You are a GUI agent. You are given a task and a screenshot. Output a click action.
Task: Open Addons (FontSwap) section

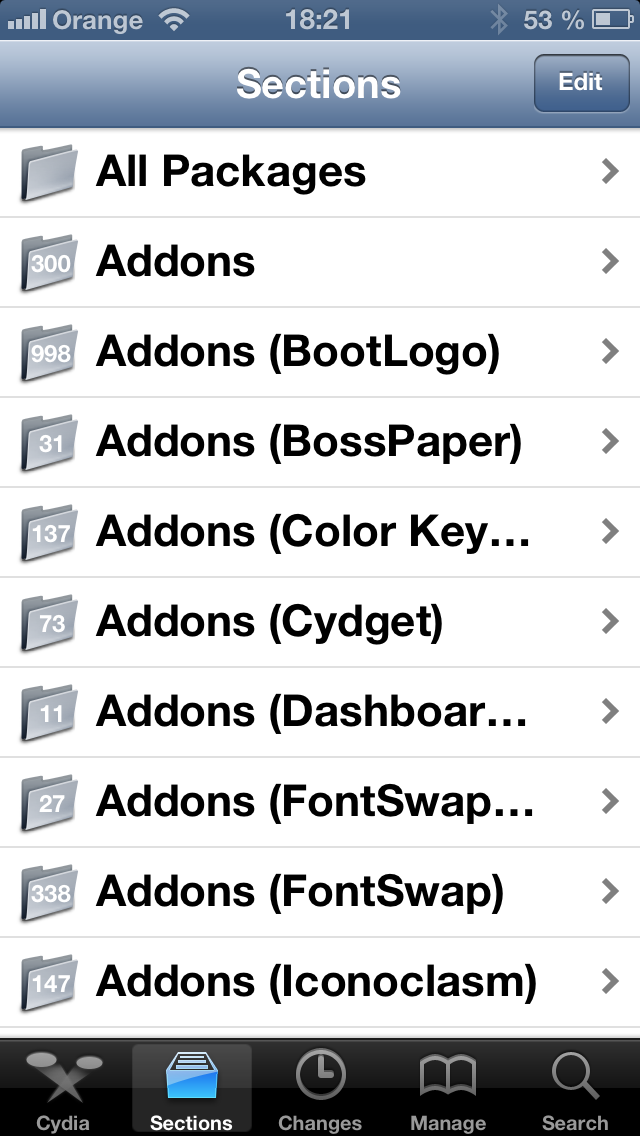click(x=320, y=892)
